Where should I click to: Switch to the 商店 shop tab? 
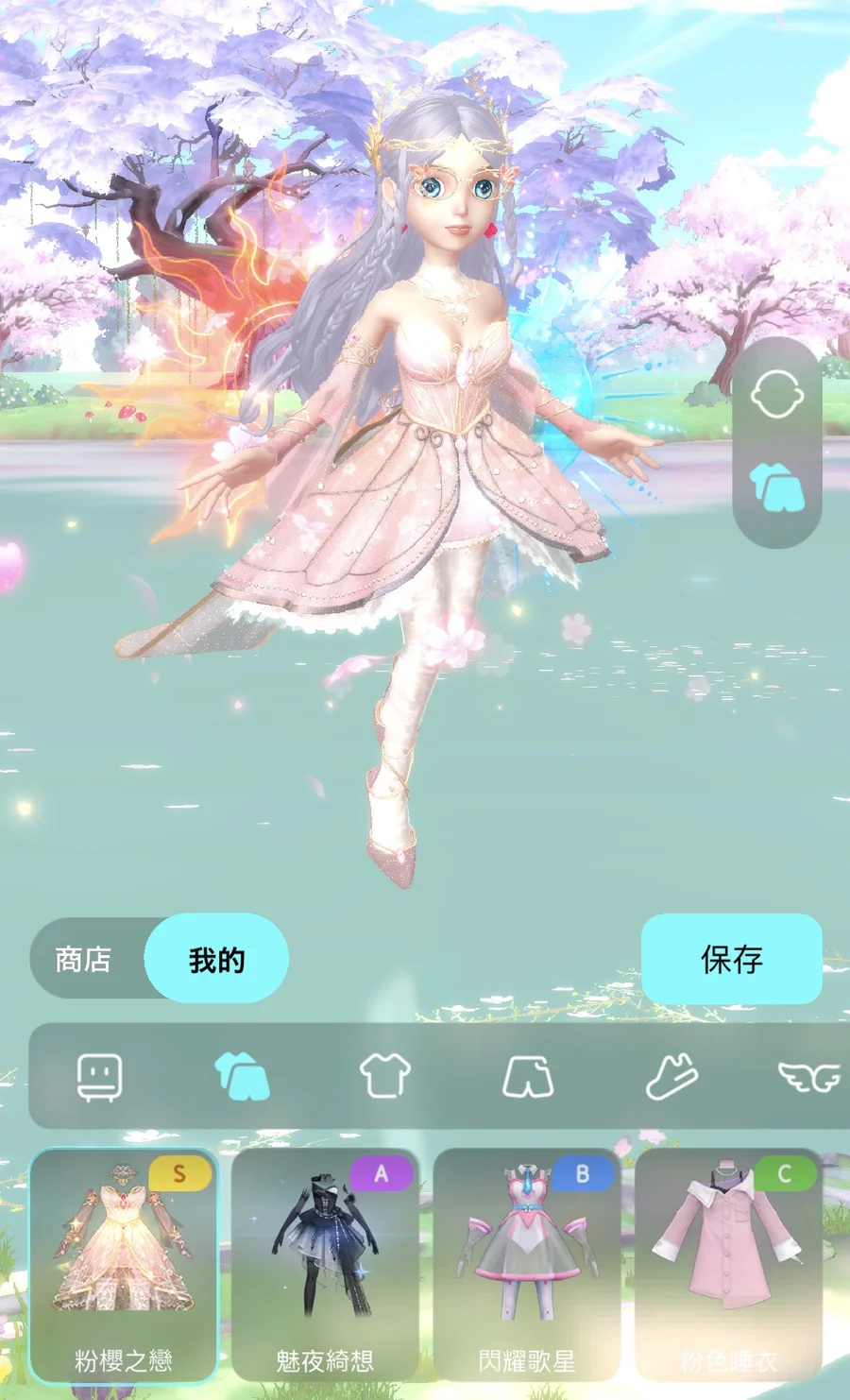(85, 959)
